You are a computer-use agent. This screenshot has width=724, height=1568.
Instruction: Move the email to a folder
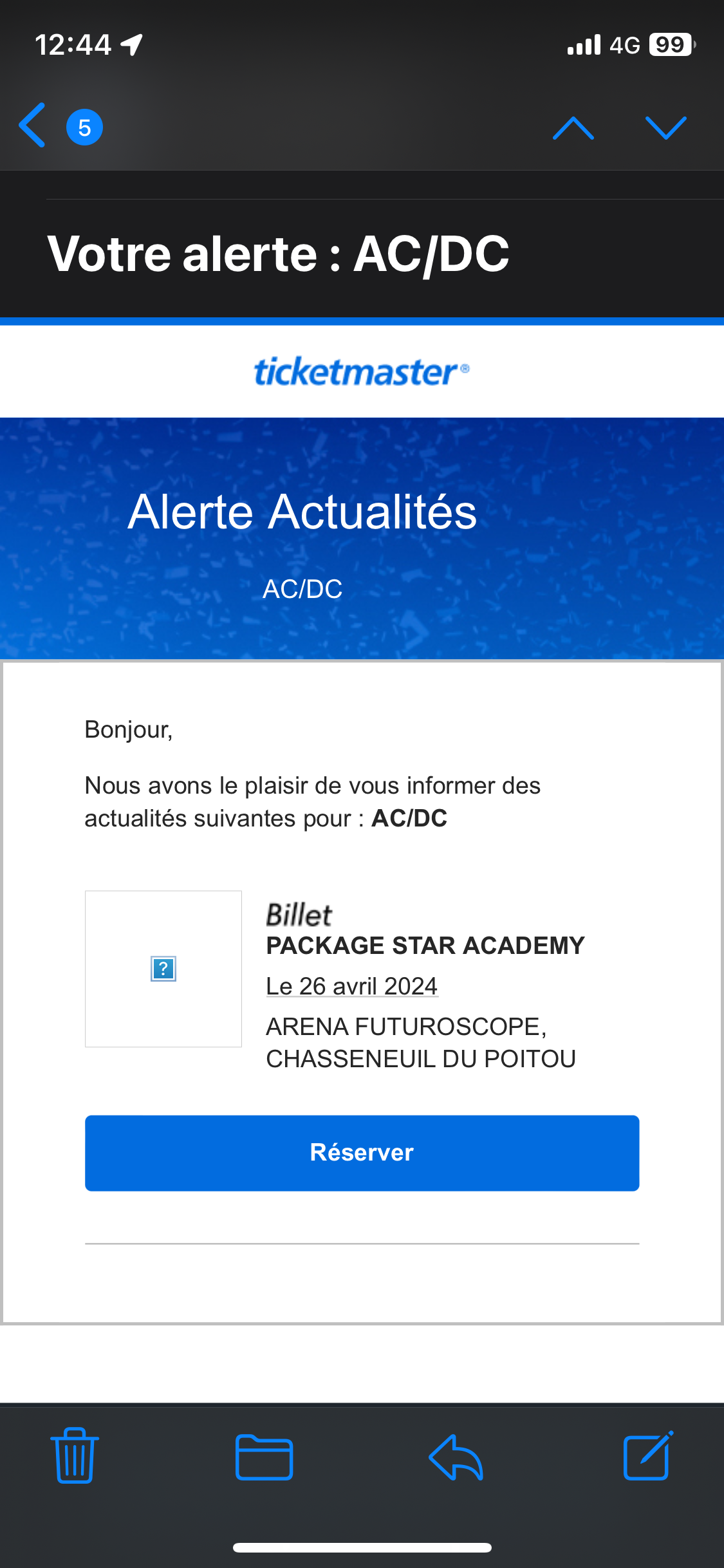tap(265, 1457)
